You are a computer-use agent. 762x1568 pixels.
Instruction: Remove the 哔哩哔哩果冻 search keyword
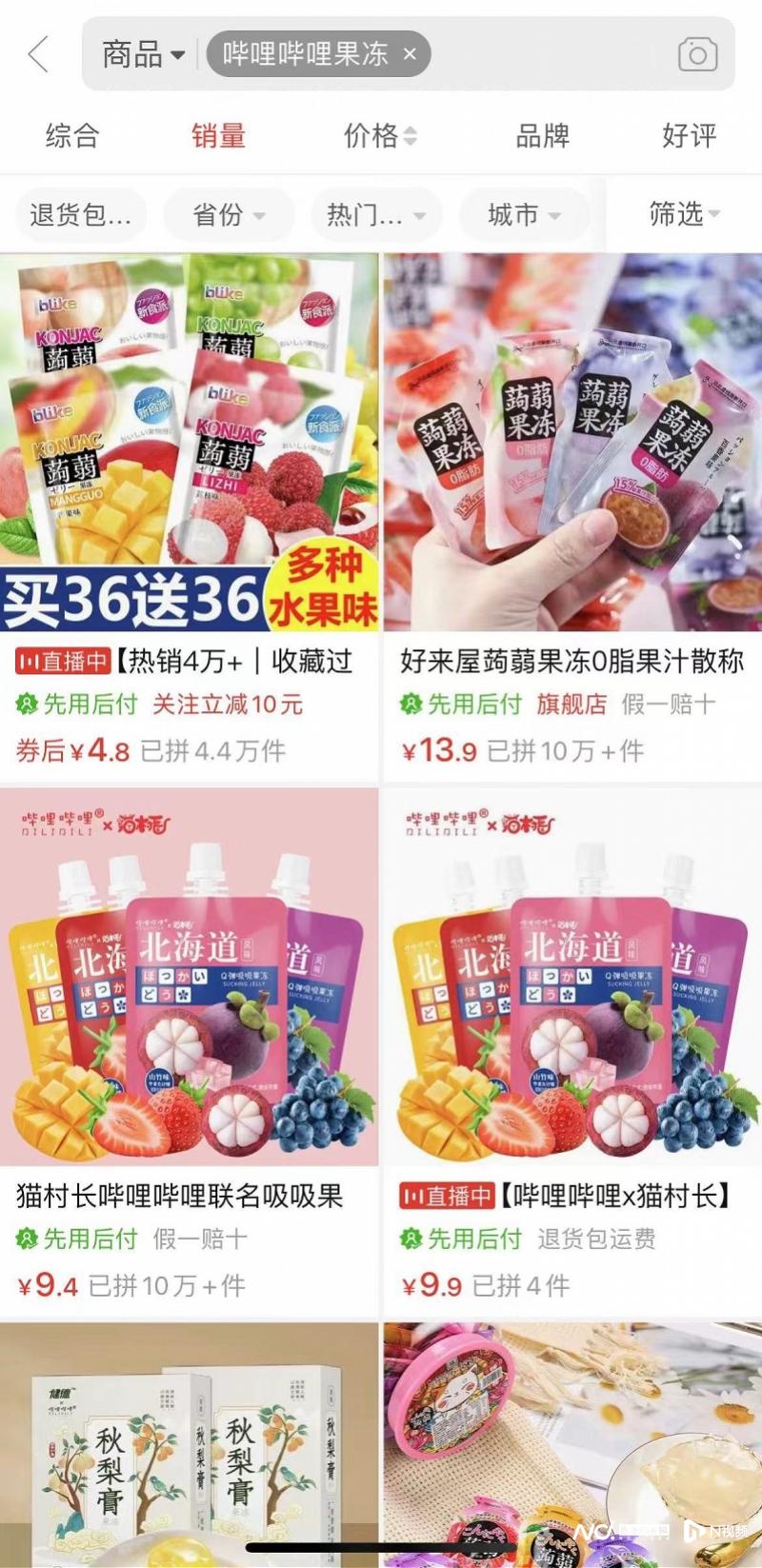click(x=410, y=54)
